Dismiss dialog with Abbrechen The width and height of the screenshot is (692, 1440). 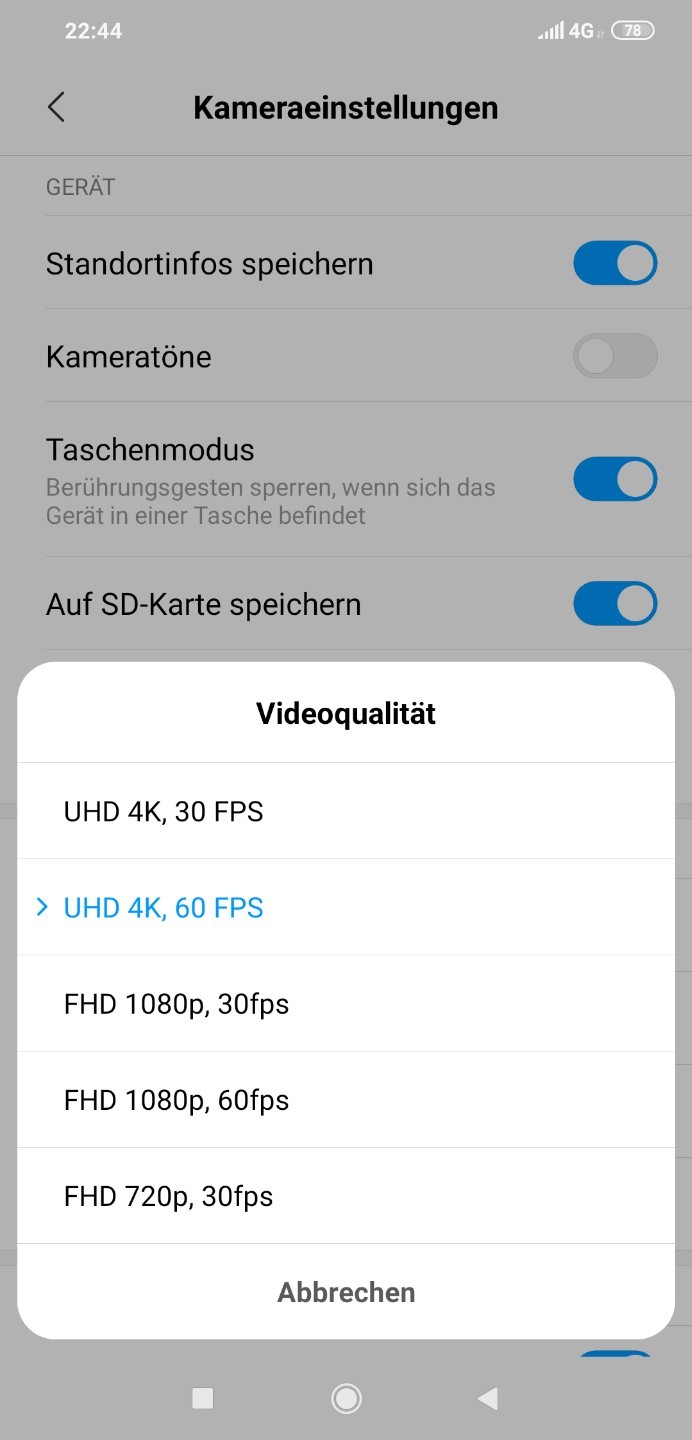click(346, 1291)
